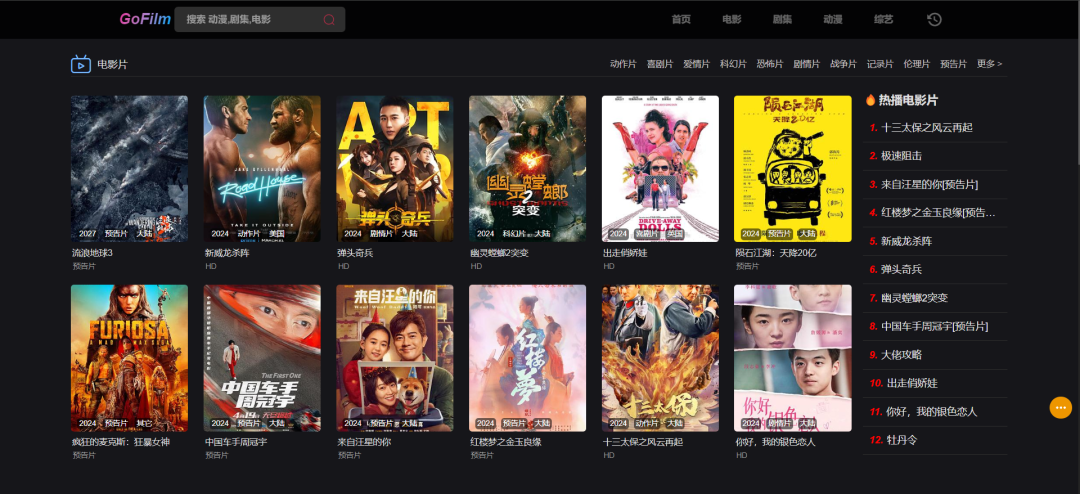The image size is (1080, 494).
Task: Expand 更多 categories
Action: pos(989,64)
